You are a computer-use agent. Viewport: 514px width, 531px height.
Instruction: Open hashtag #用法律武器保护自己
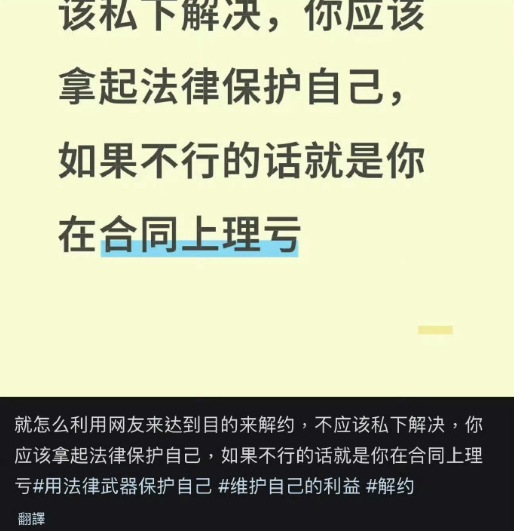[x=122, y=486]
